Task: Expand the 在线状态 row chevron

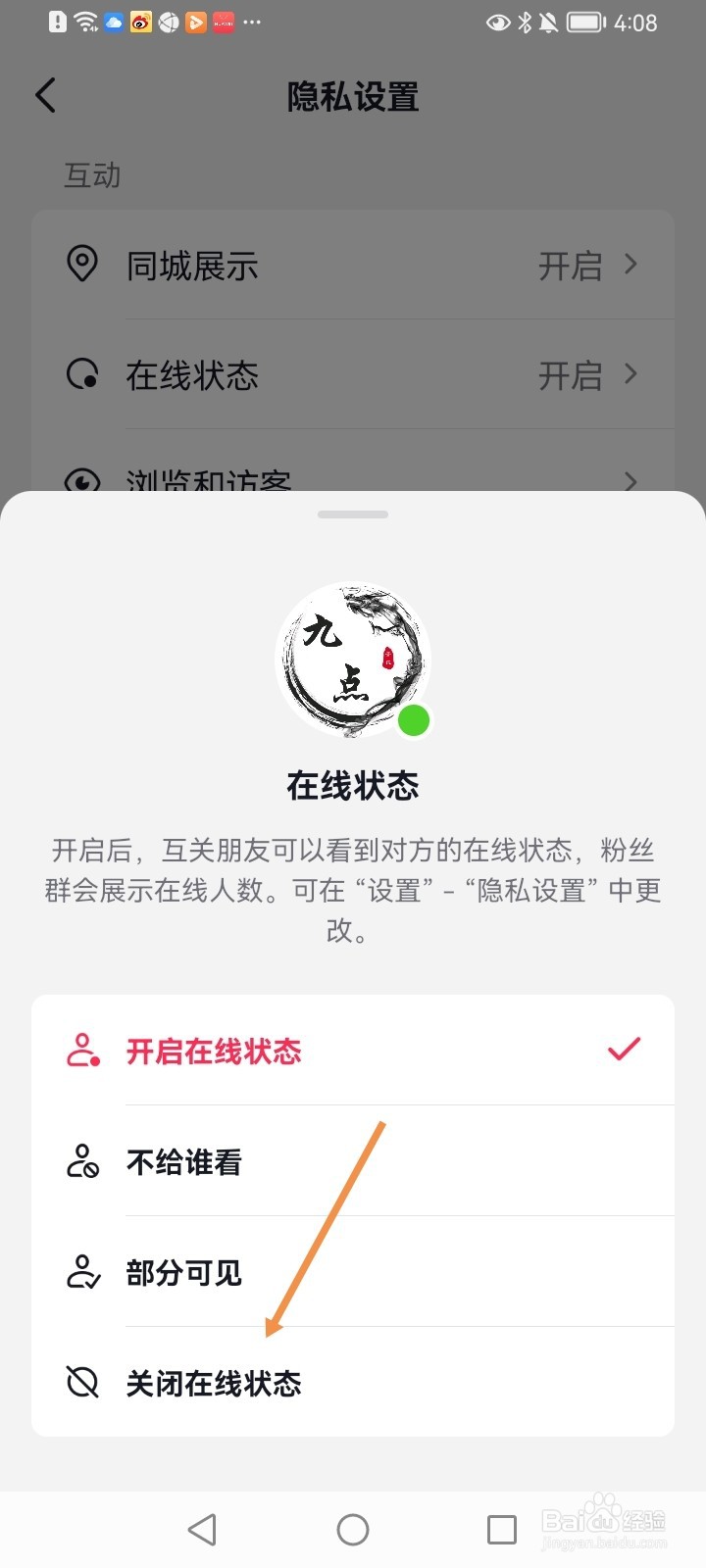Action: pos(630,374)
